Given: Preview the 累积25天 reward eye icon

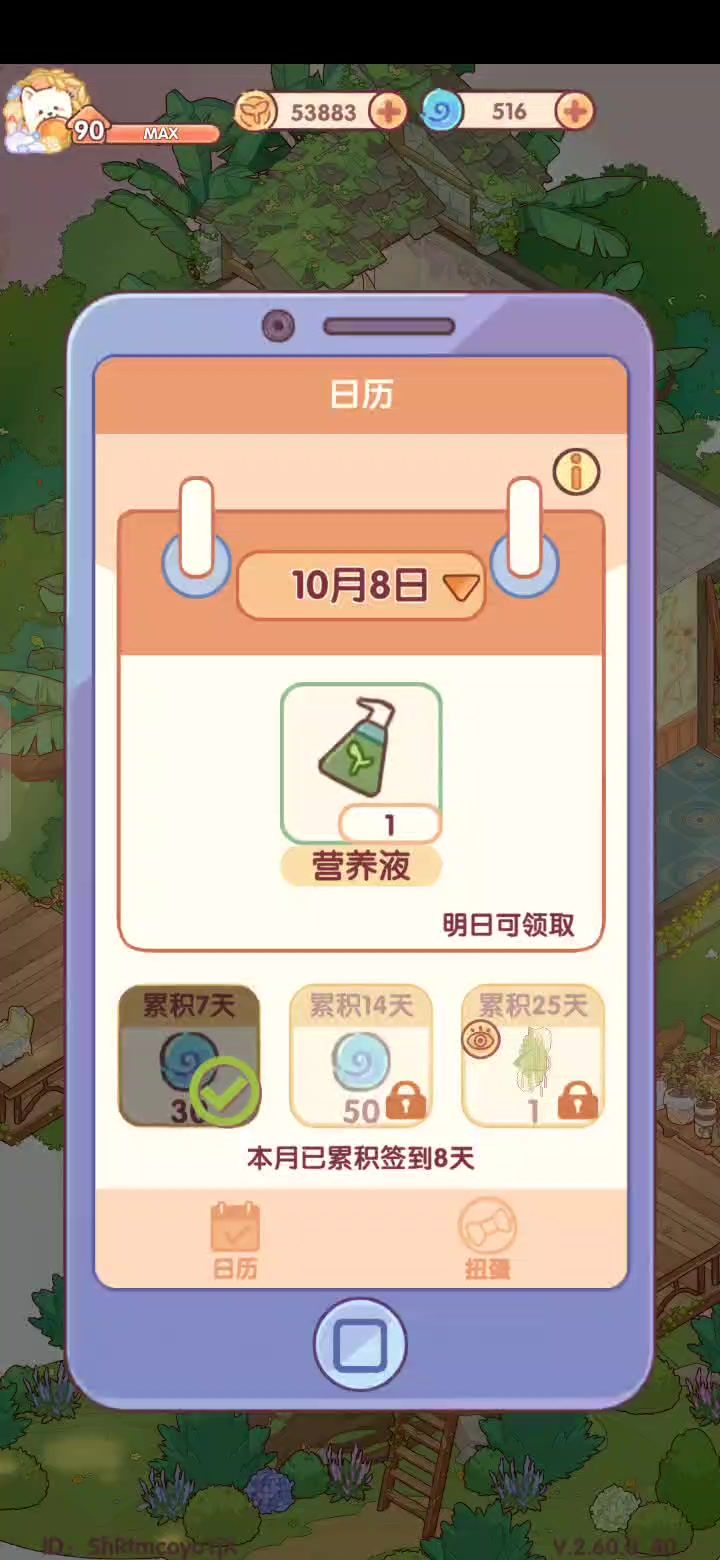Looking at the screenshot, I should pos(480,1040).
